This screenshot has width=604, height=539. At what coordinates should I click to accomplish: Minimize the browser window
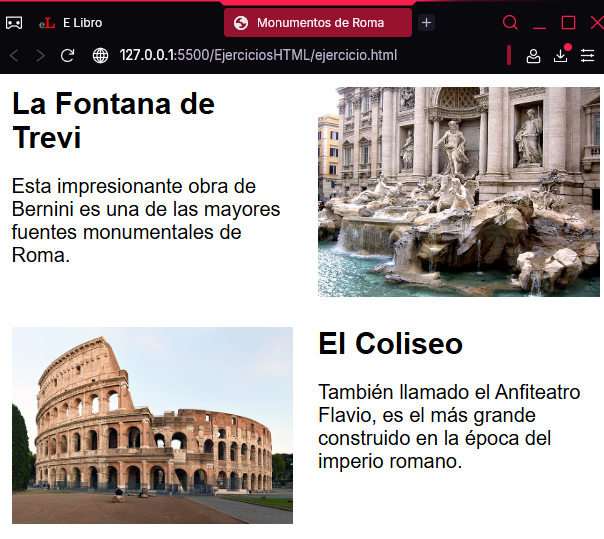coord(539,22)
